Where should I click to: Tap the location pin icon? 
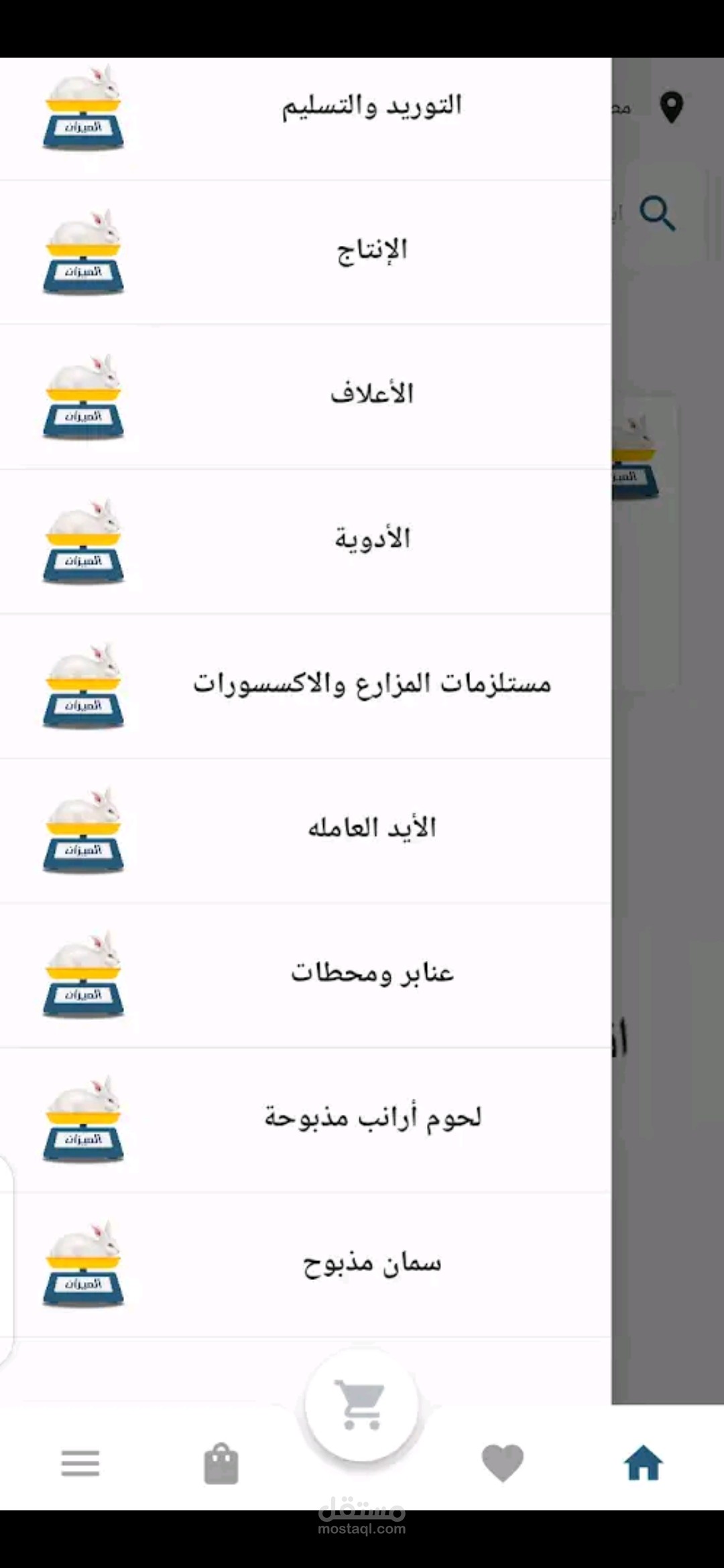click(x=671, y=107)
